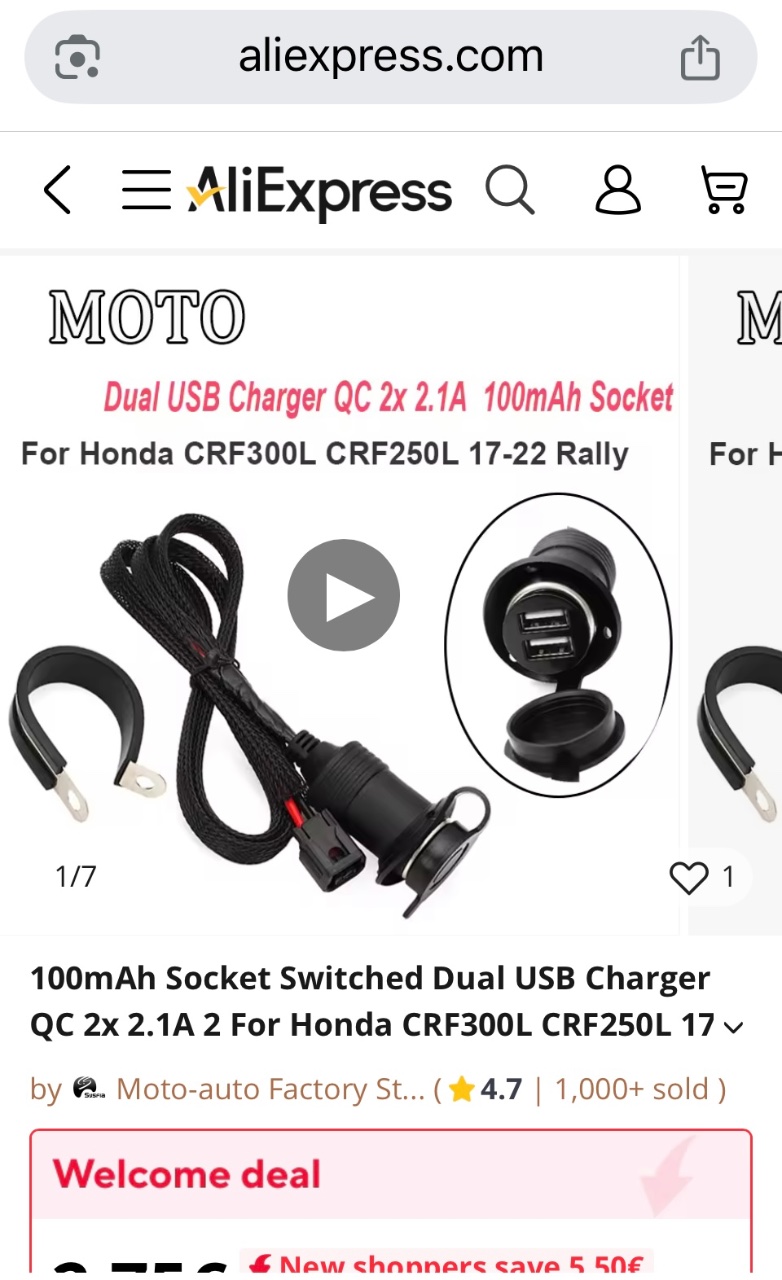Tap the browser share button
This screenshot has width=782, height=1280.
700,57
